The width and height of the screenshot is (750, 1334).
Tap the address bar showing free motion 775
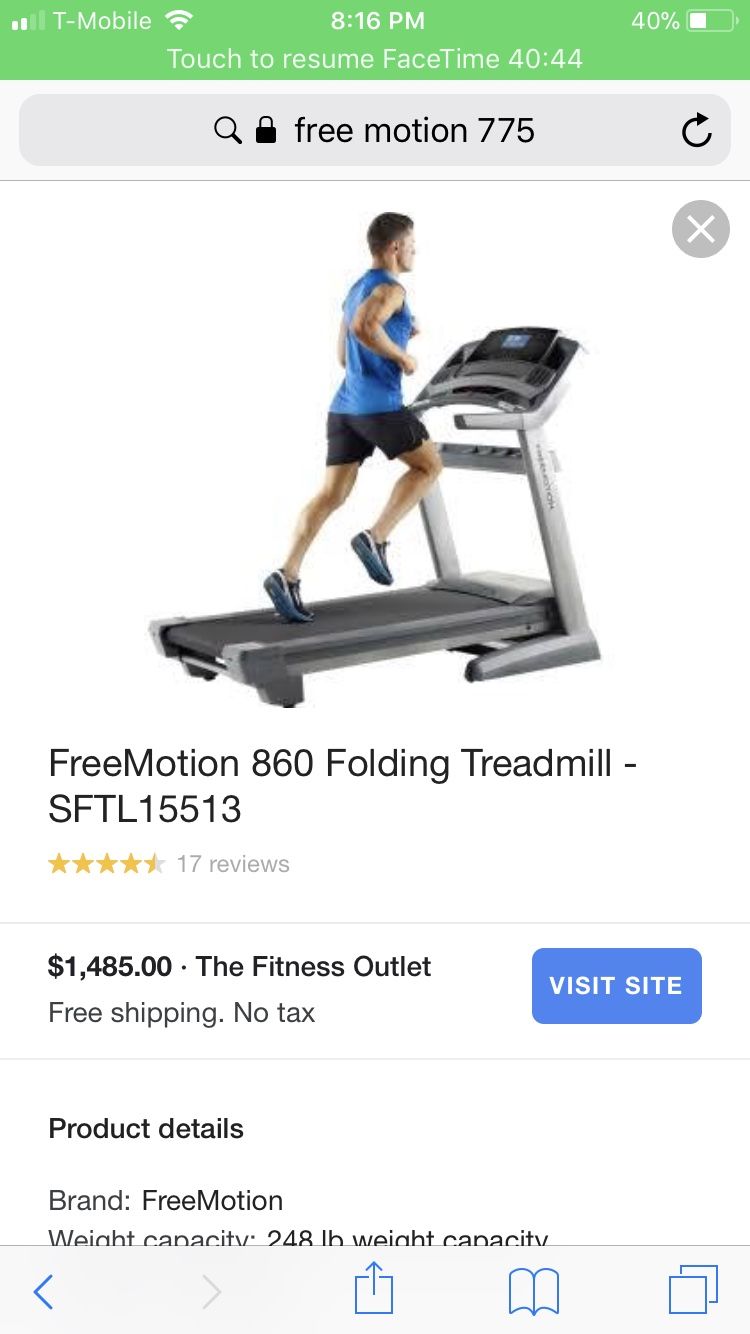pyautogui.click(x=375, y=130)
